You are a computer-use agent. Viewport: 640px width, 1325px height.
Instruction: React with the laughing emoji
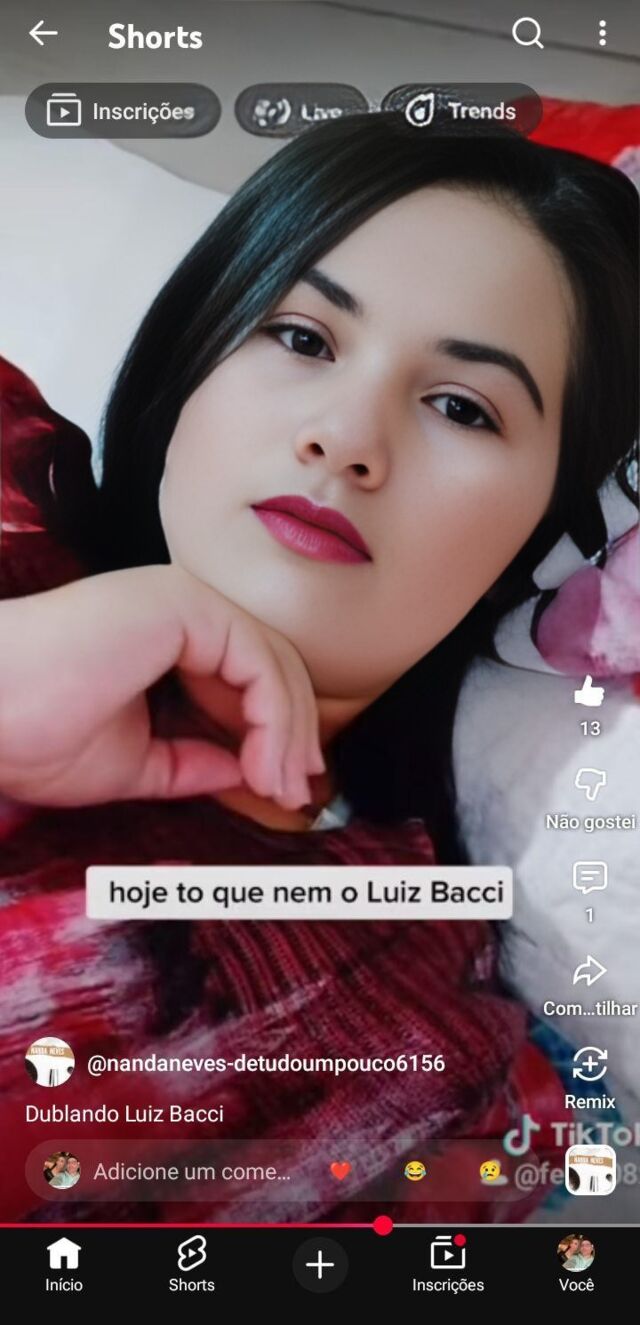[x=415, y=1171]
